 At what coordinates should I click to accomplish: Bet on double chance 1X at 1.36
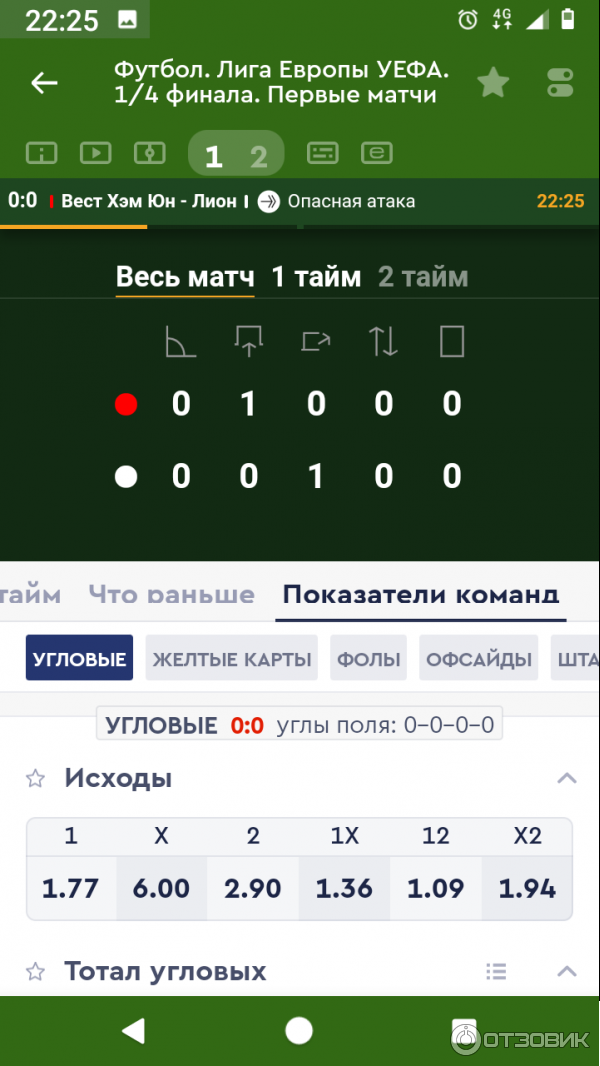coord(344,887)
